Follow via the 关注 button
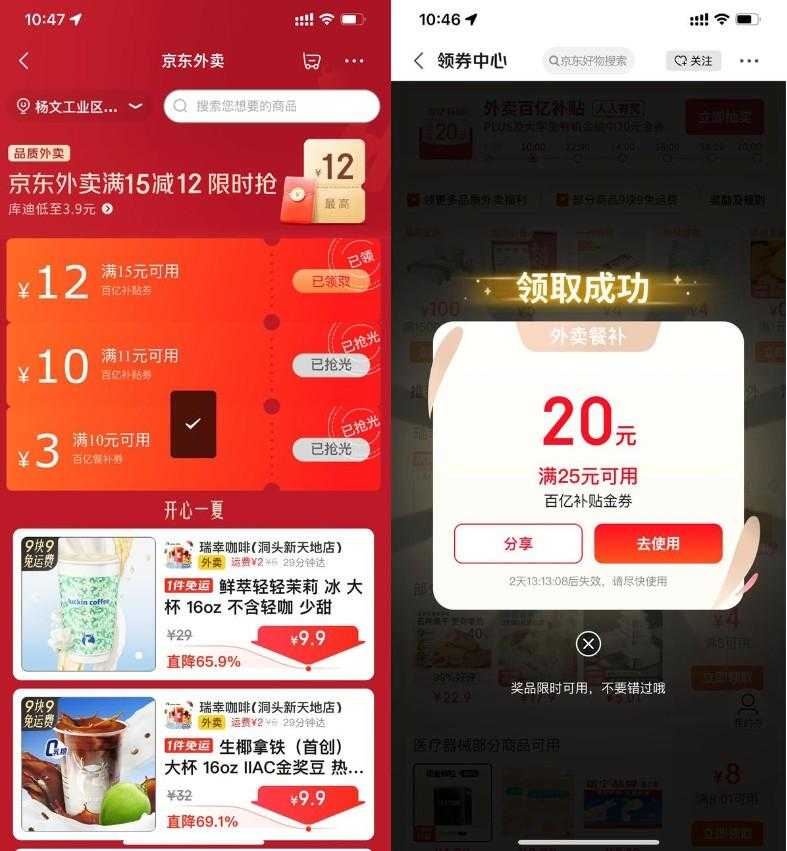The height and width of the screenshot is (851, 787). (694, 61)
